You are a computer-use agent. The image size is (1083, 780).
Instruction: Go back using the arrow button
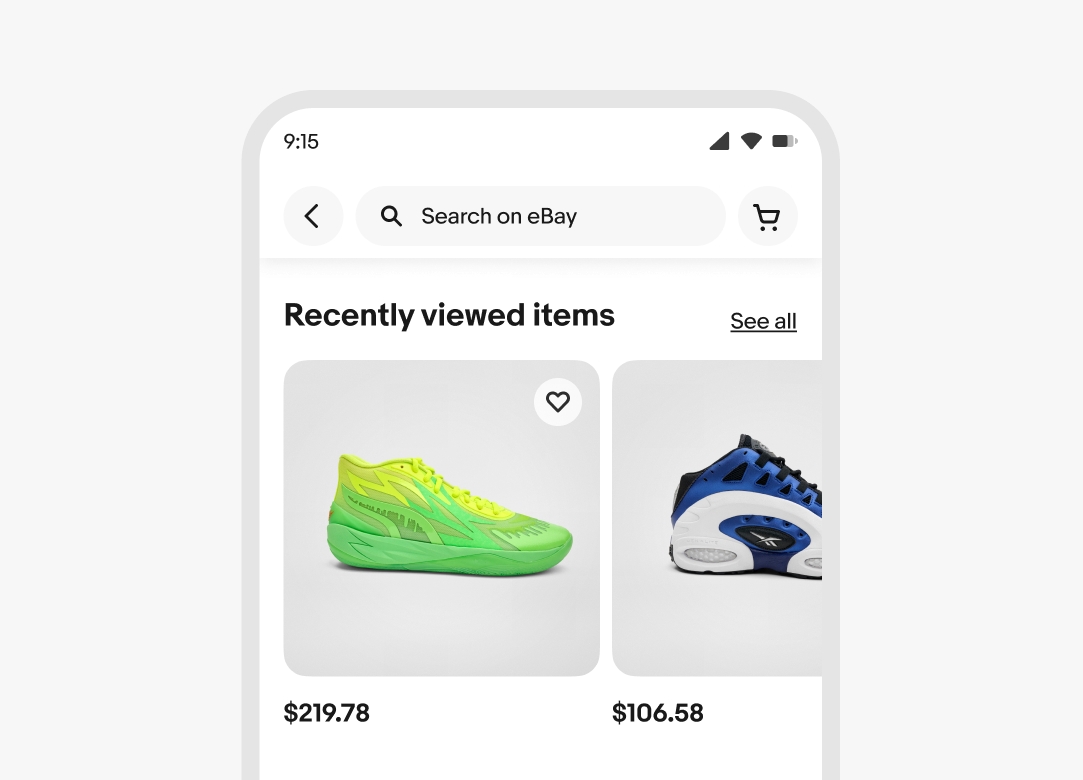pos(313,216)
